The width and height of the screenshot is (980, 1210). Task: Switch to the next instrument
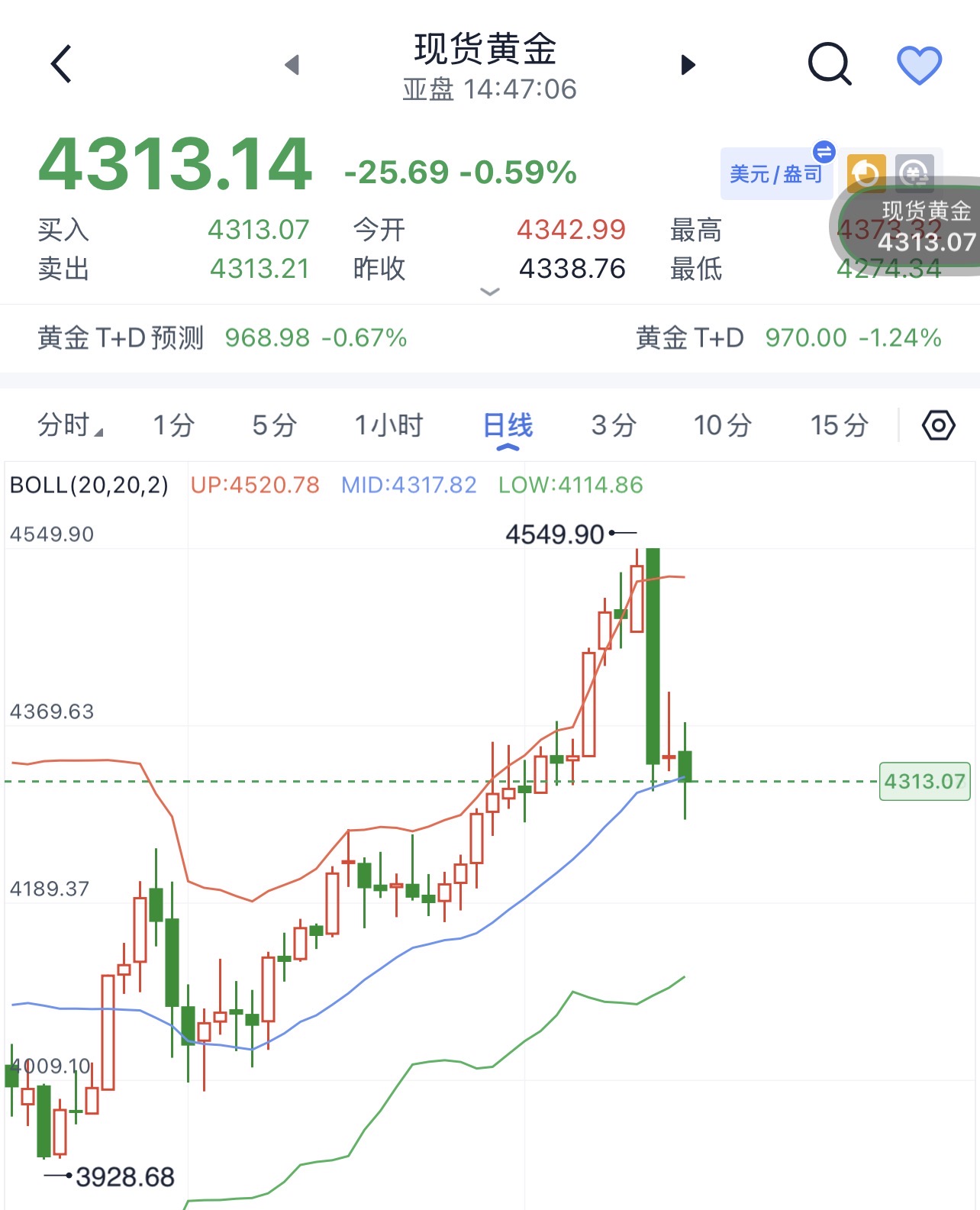tap(688, 65)
